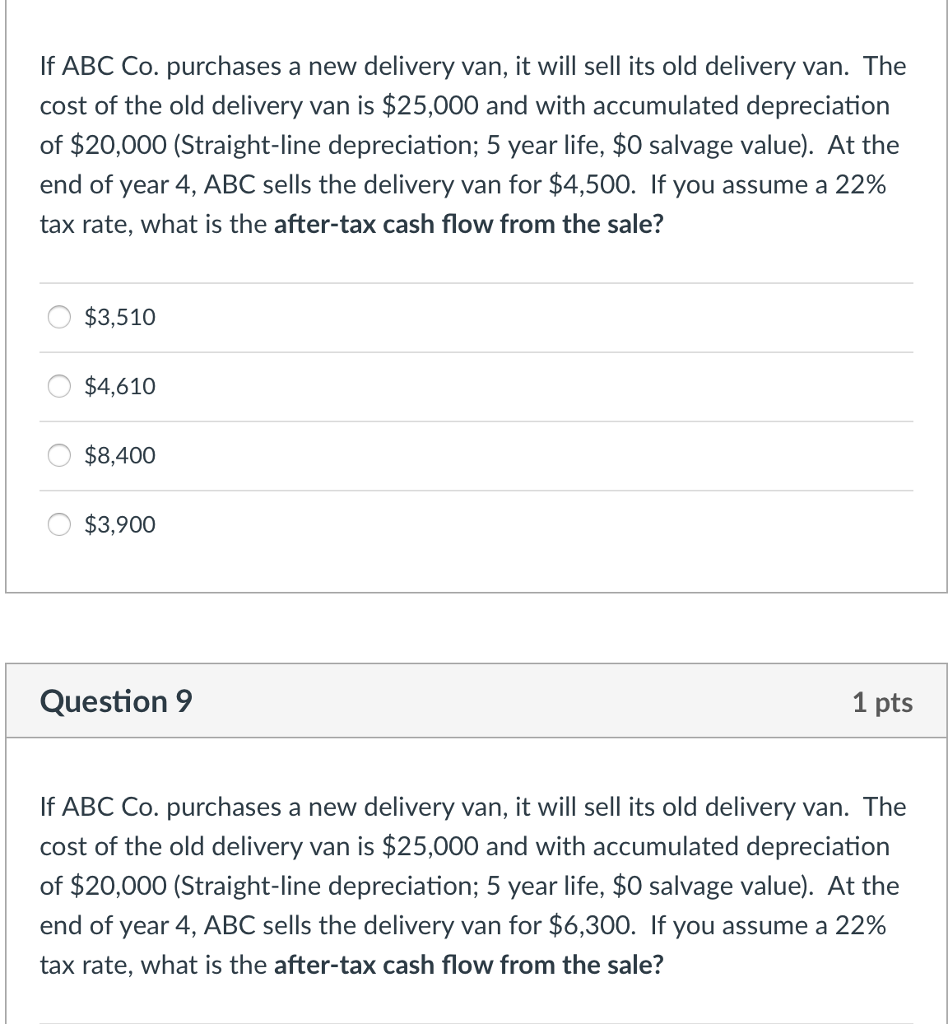Click the $3,900 answer label text

(x=117, y=524)
